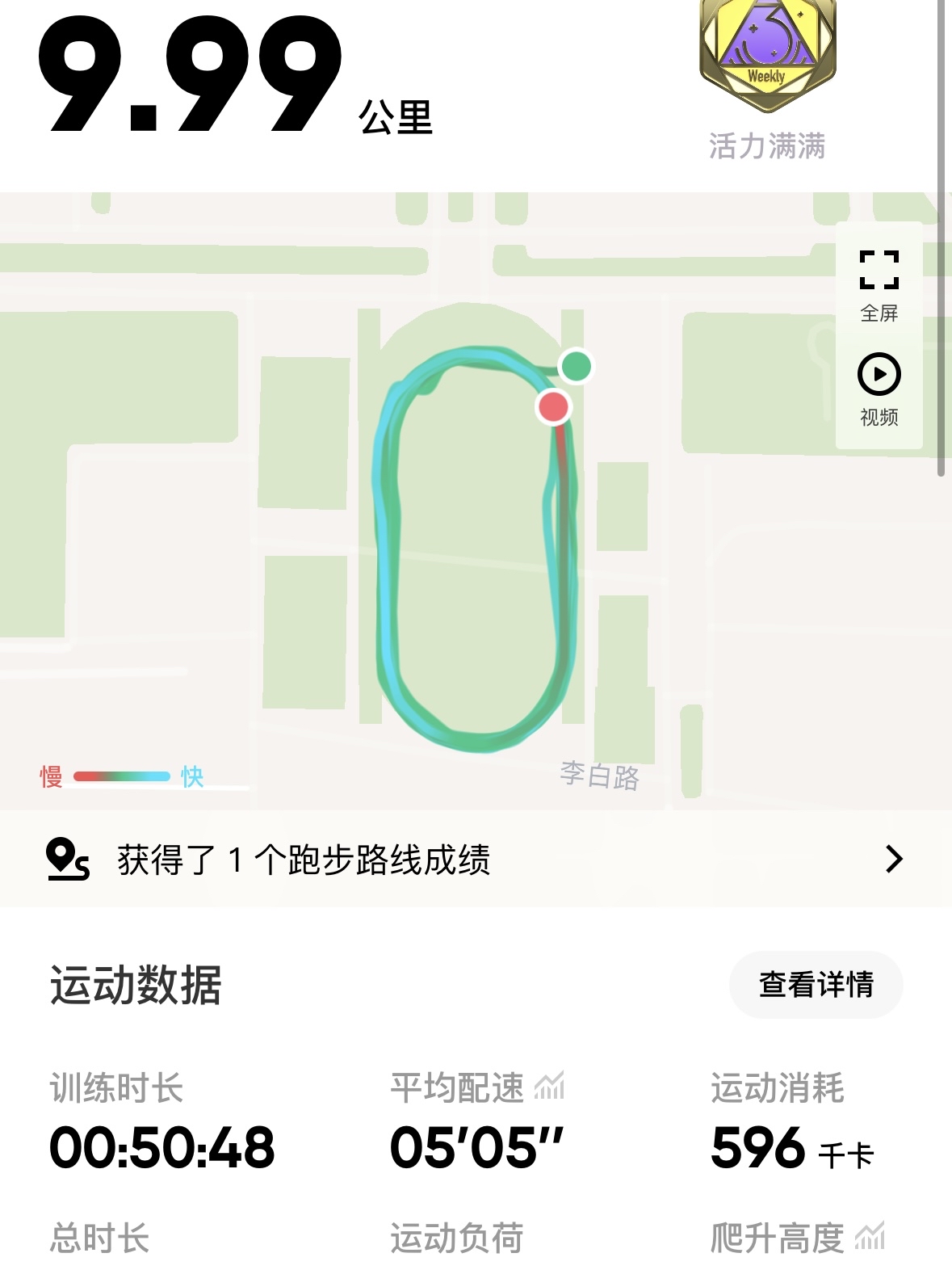Play the route video (视频)

pyautogui.click(x=879, y=388)
